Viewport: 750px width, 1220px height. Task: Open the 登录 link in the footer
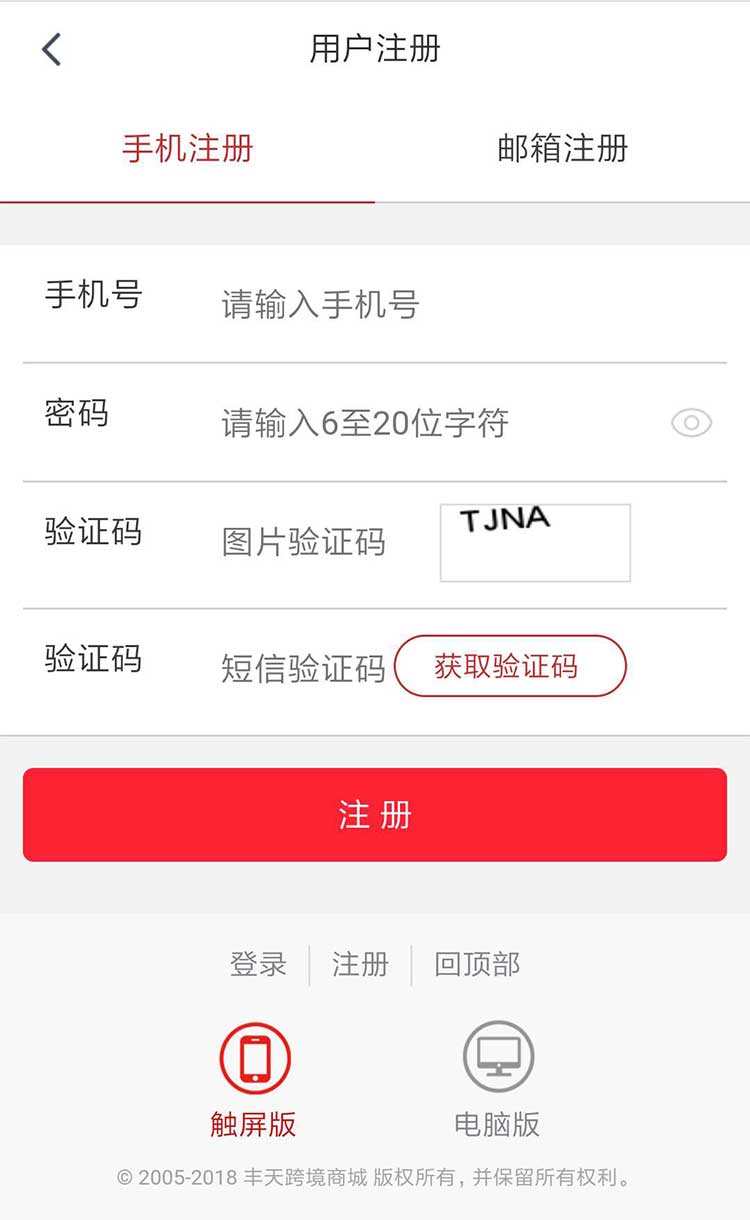tap(258, 965)
